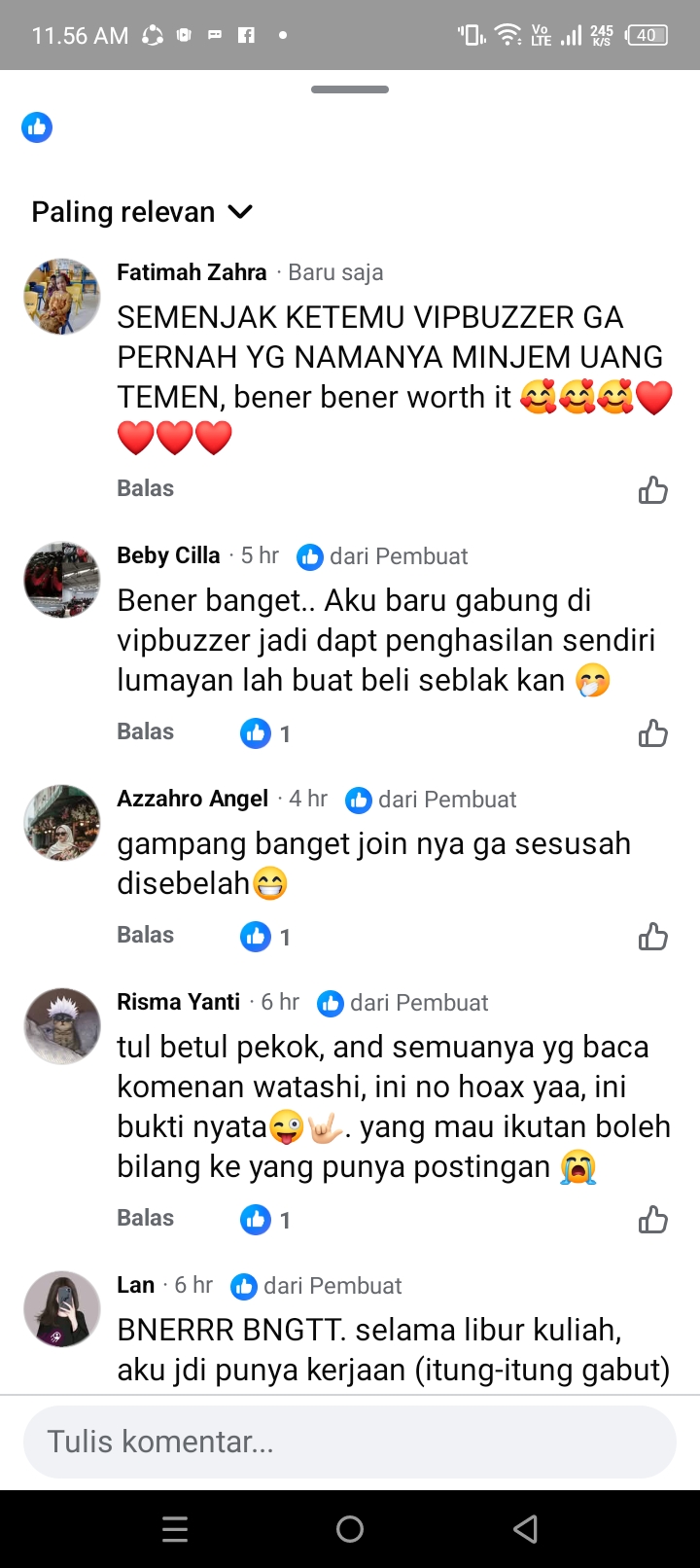
Task: Go back with system back button
Action: [525, 1529]
